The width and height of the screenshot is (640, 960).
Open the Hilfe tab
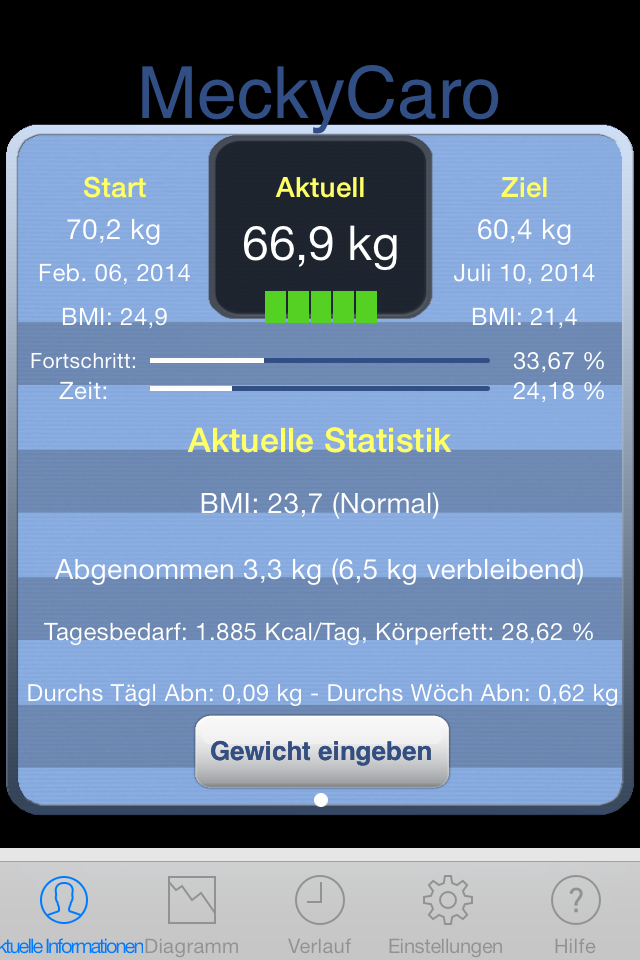(x=575, y=914)
